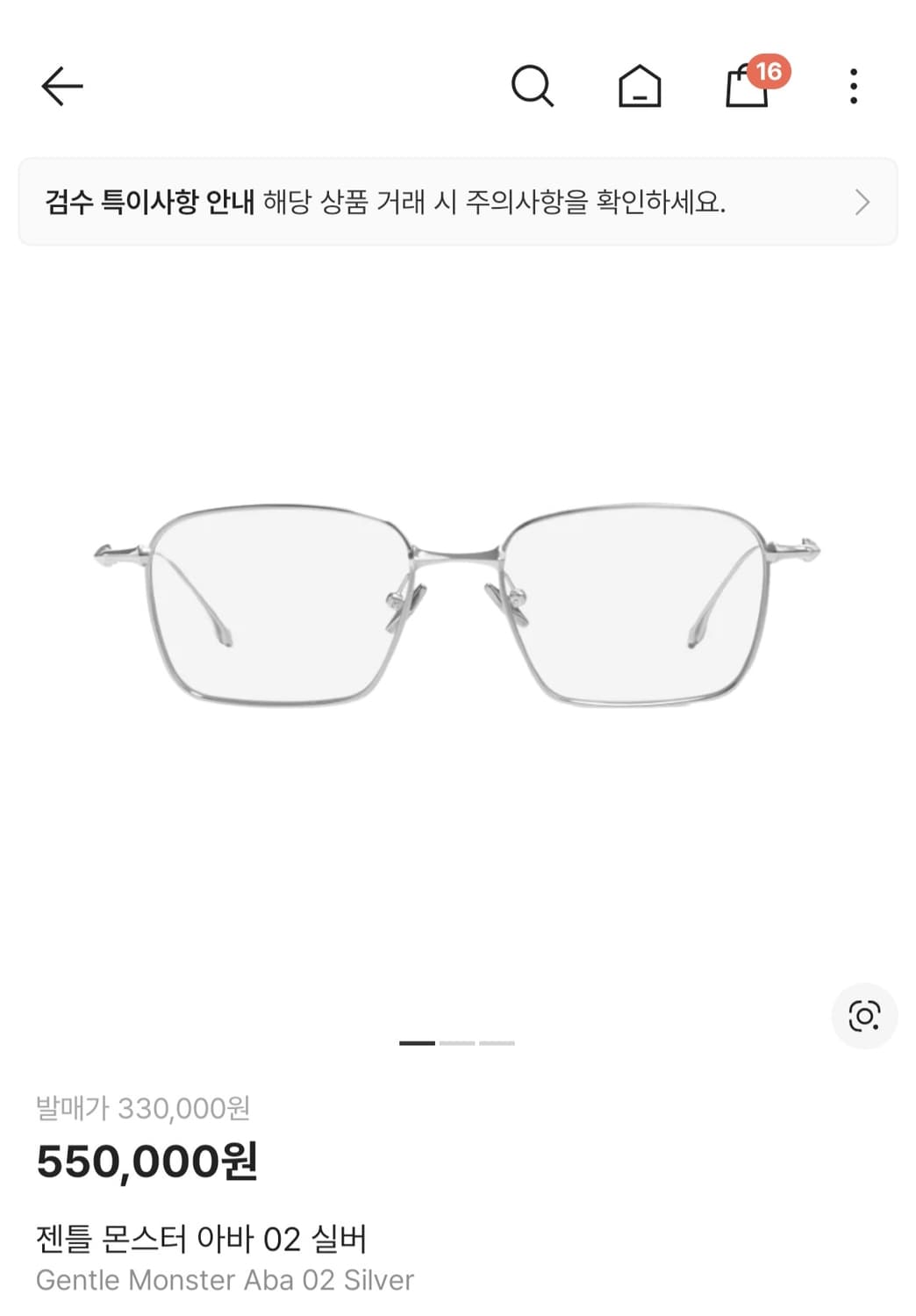Open more options via vertical dots icon
Viewport: 916px width, 1316px height.
(852, 87)
